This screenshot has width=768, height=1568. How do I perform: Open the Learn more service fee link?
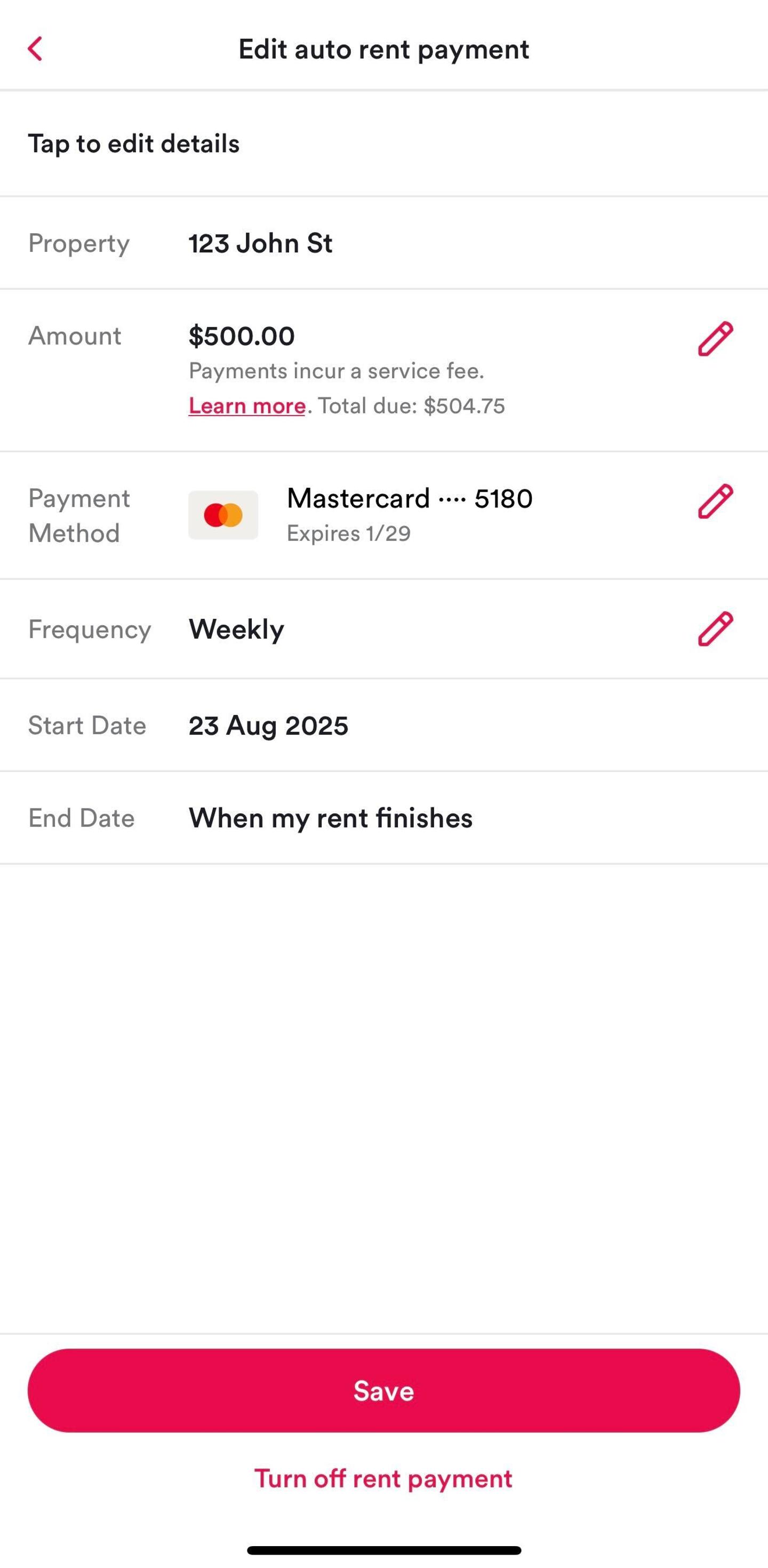tap(246, 405)
